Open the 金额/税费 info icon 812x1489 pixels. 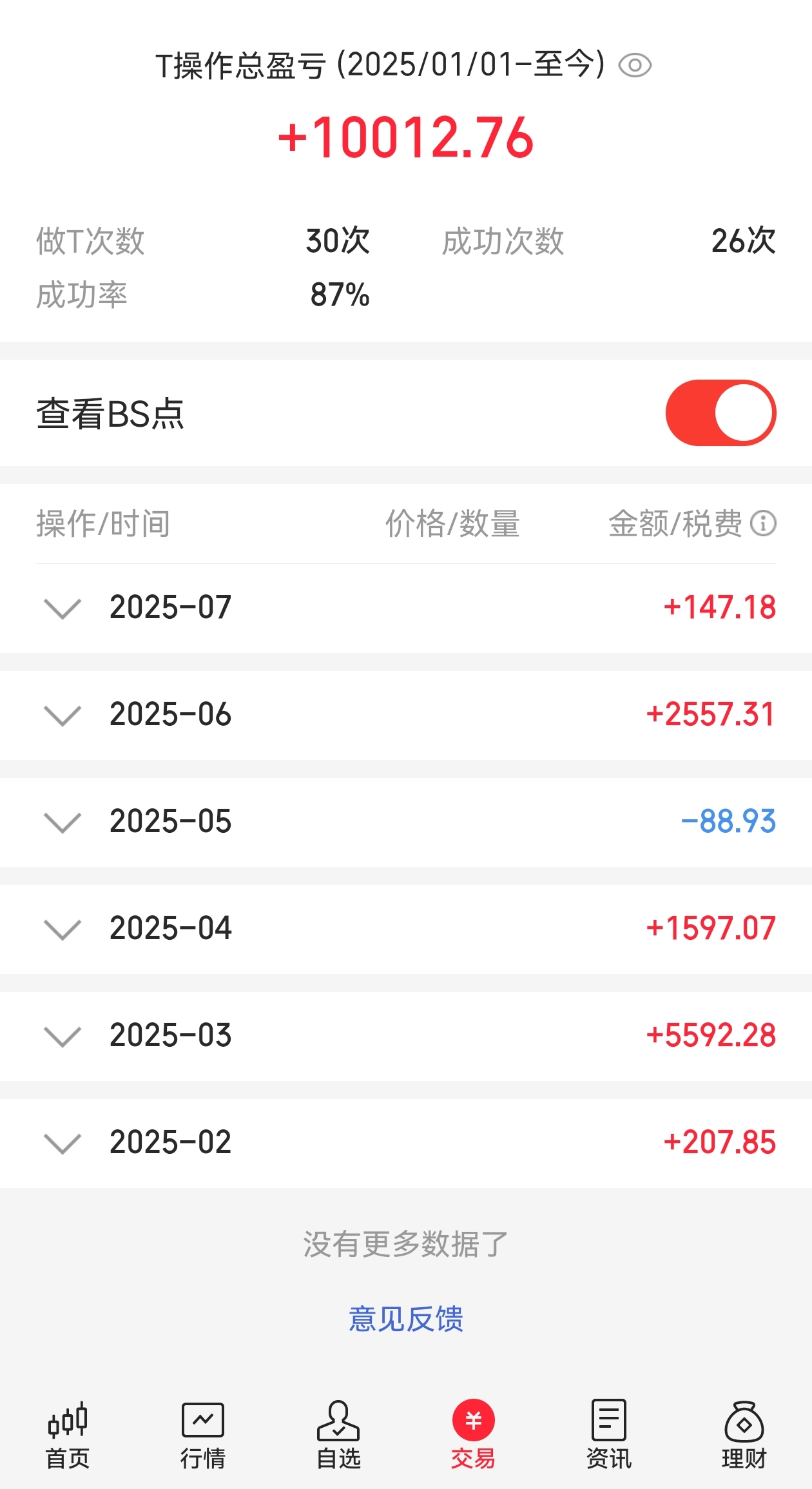[764, 523]
